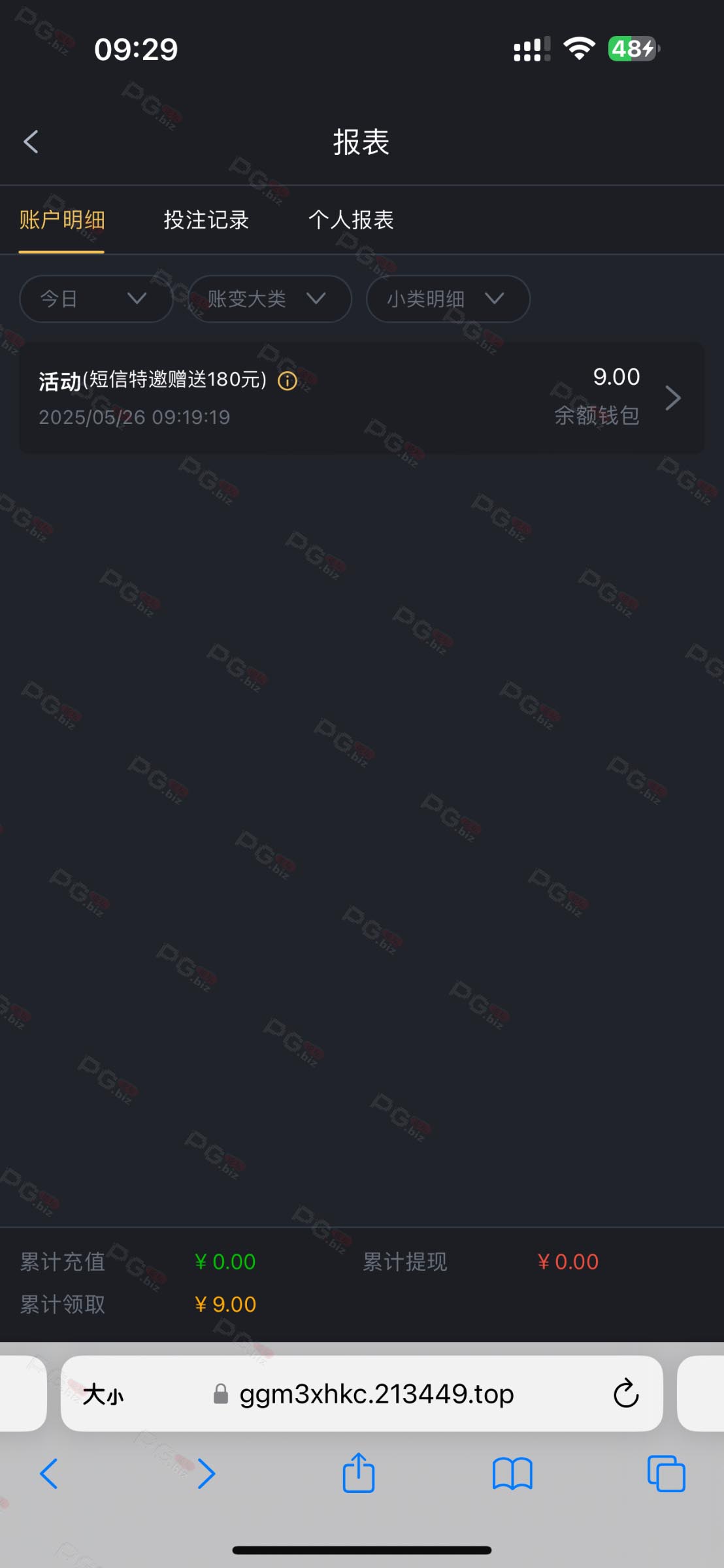The width and height of the screenshot is (724, 1568).
Task: Tap Safari's back navigation arrow
Action: click(49, 1474)
